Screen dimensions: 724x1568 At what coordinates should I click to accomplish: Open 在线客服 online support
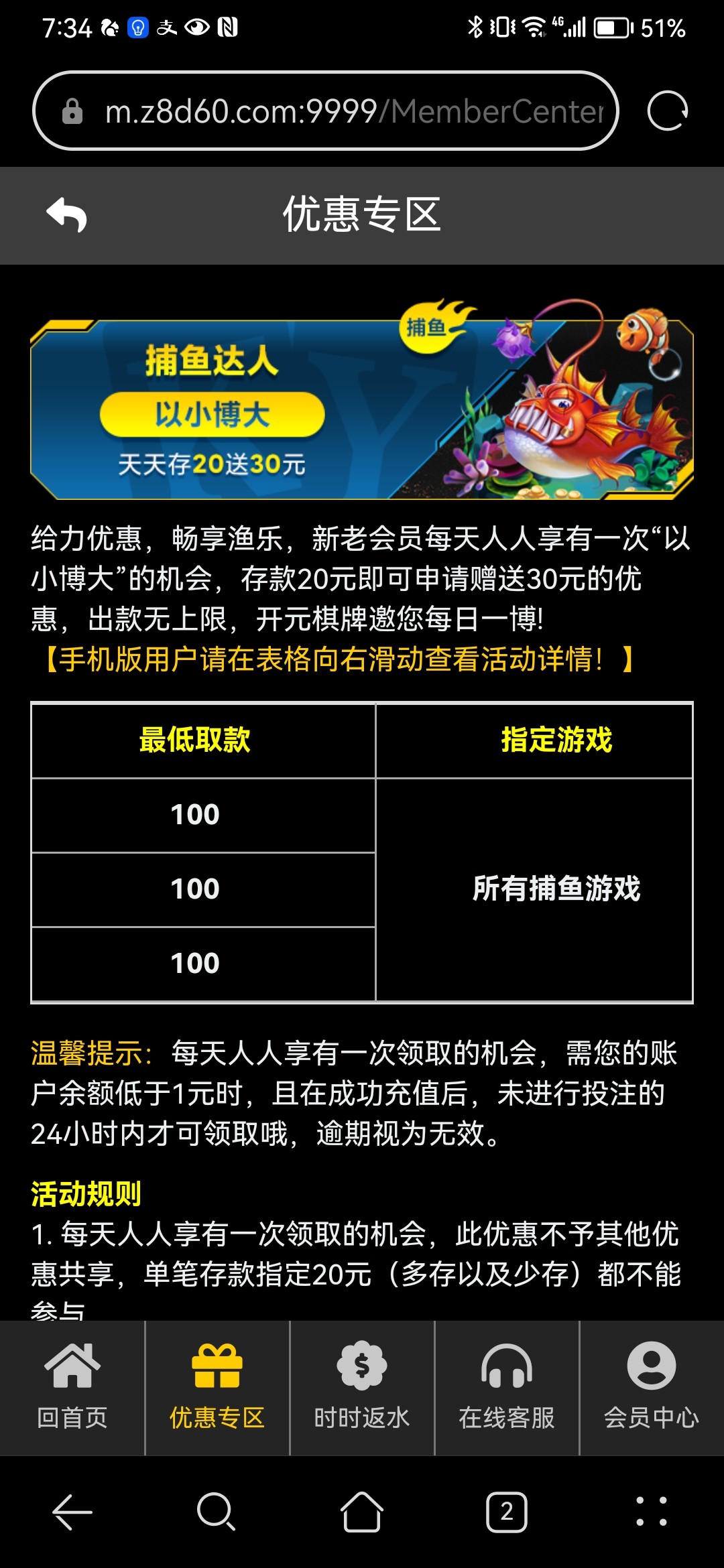pos(507,1388)
